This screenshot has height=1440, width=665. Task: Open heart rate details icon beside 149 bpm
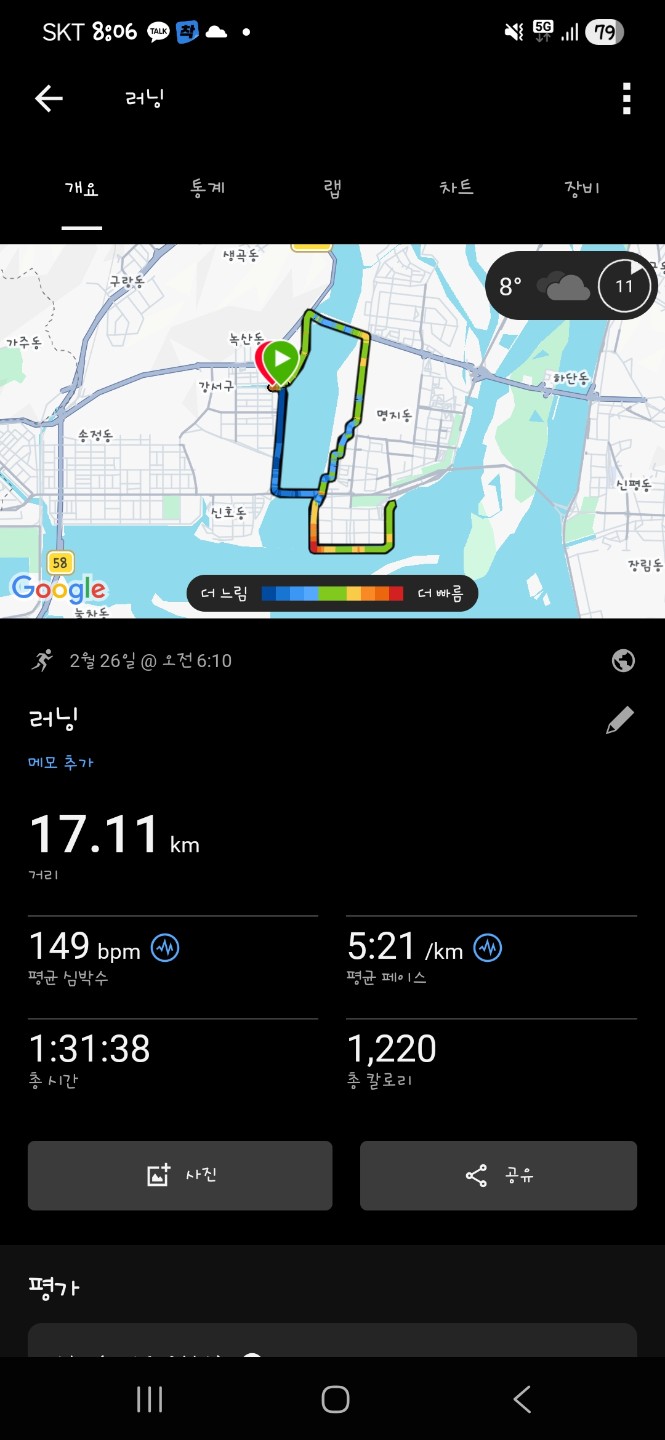coord(165,947)
